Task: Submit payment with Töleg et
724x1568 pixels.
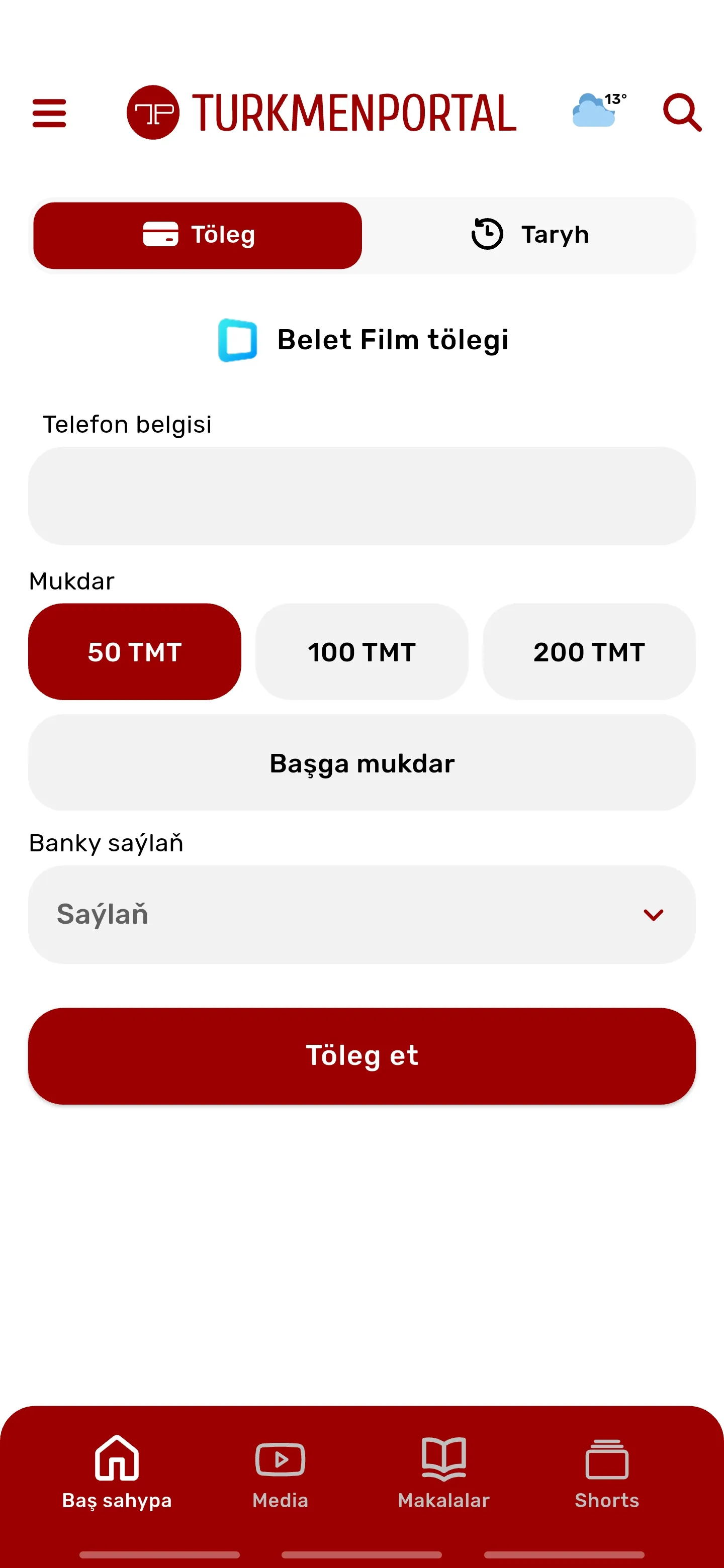Action: (x=361, y=1055)
